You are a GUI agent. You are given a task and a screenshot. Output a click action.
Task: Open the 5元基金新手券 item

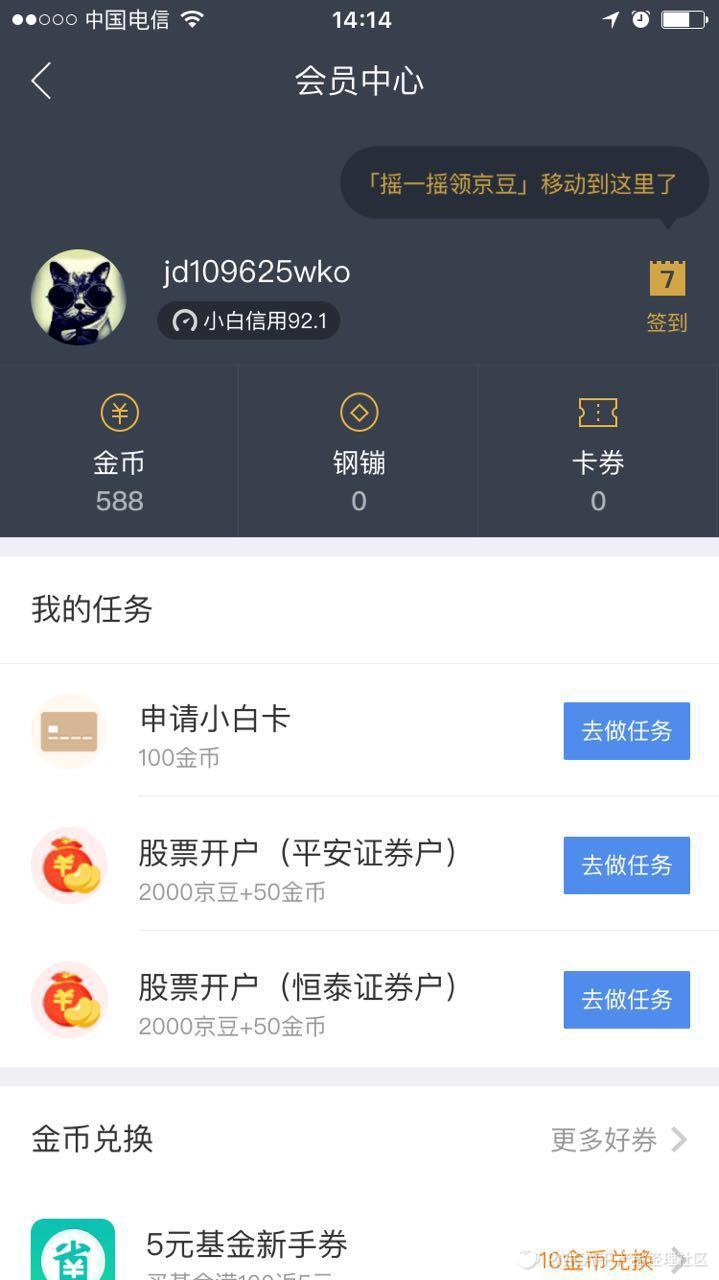point(247,1245)
